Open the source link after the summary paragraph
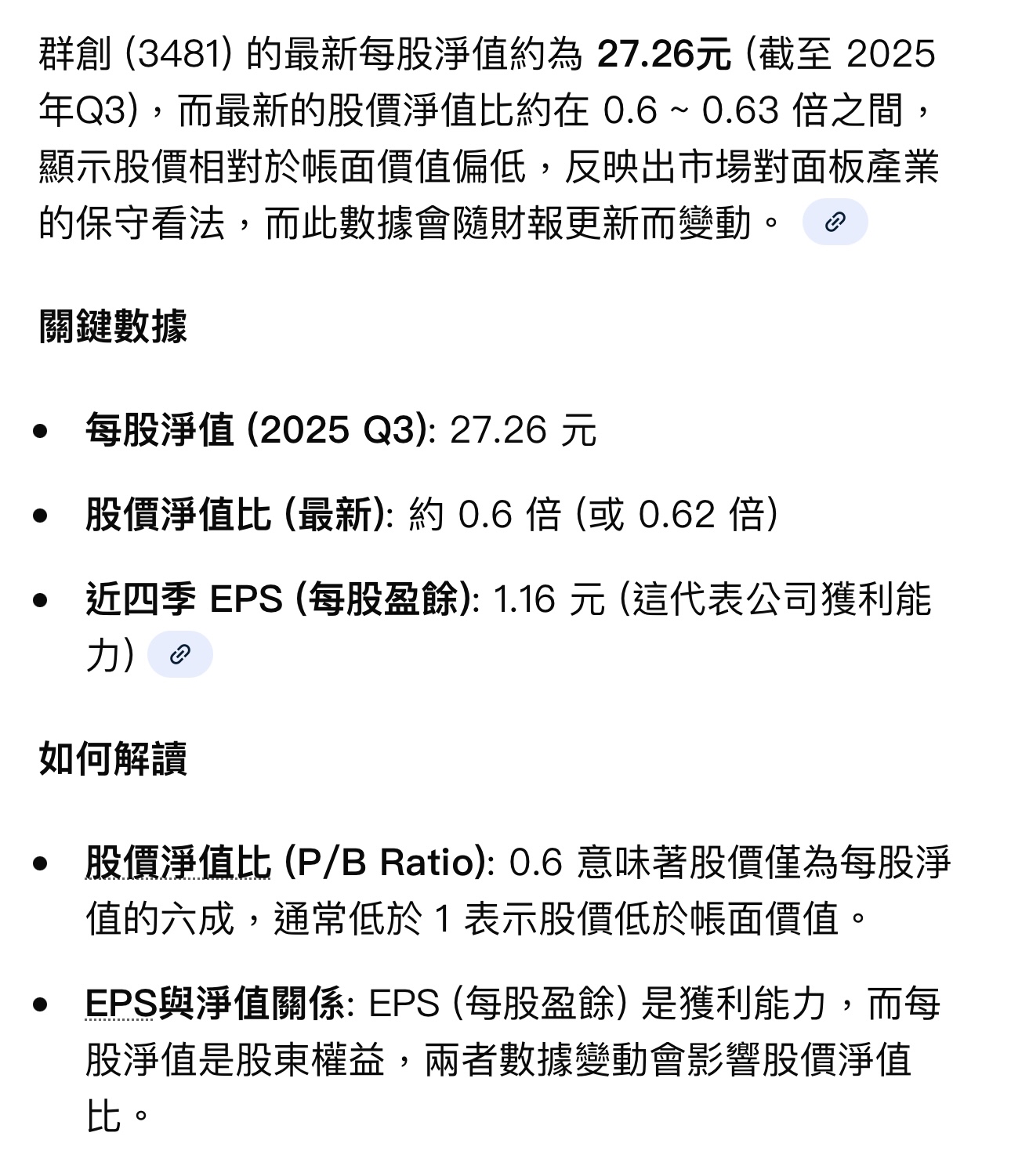This screenshot has width=1011, height=1176. [835, 223]
